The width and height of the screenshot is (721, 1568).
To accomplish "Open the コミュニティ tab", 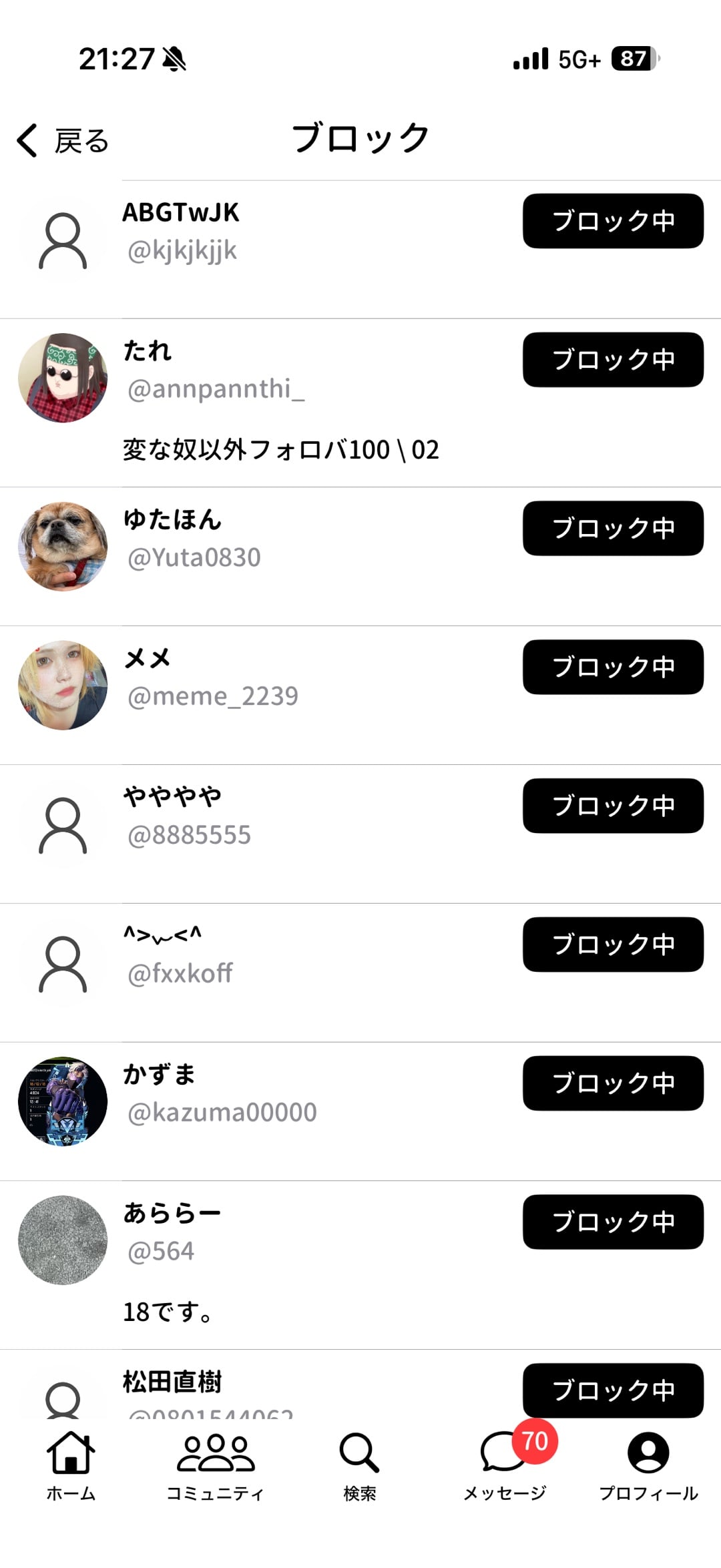I will pos(215,1466).
